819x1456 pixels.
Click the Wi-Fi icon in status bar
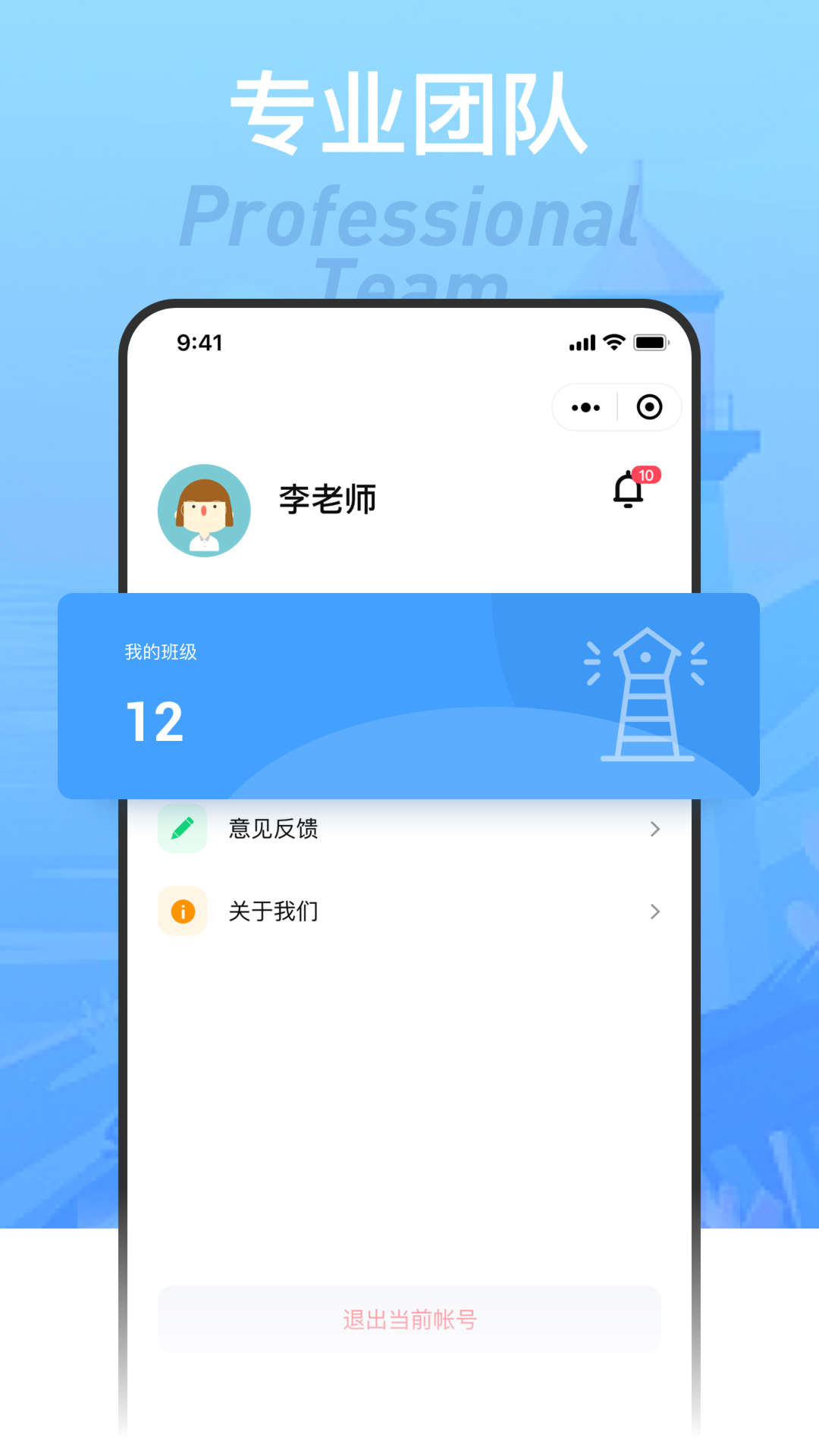614,343
